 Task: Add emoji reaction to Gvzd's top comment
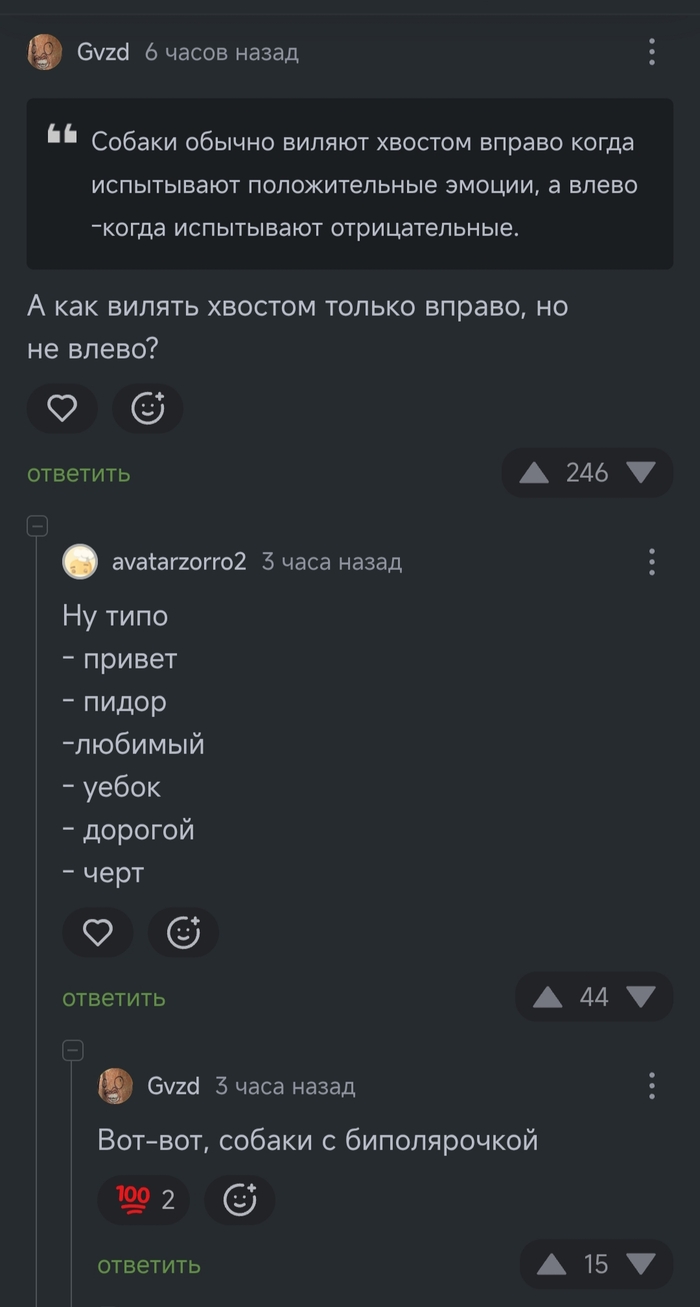[148, 409]
